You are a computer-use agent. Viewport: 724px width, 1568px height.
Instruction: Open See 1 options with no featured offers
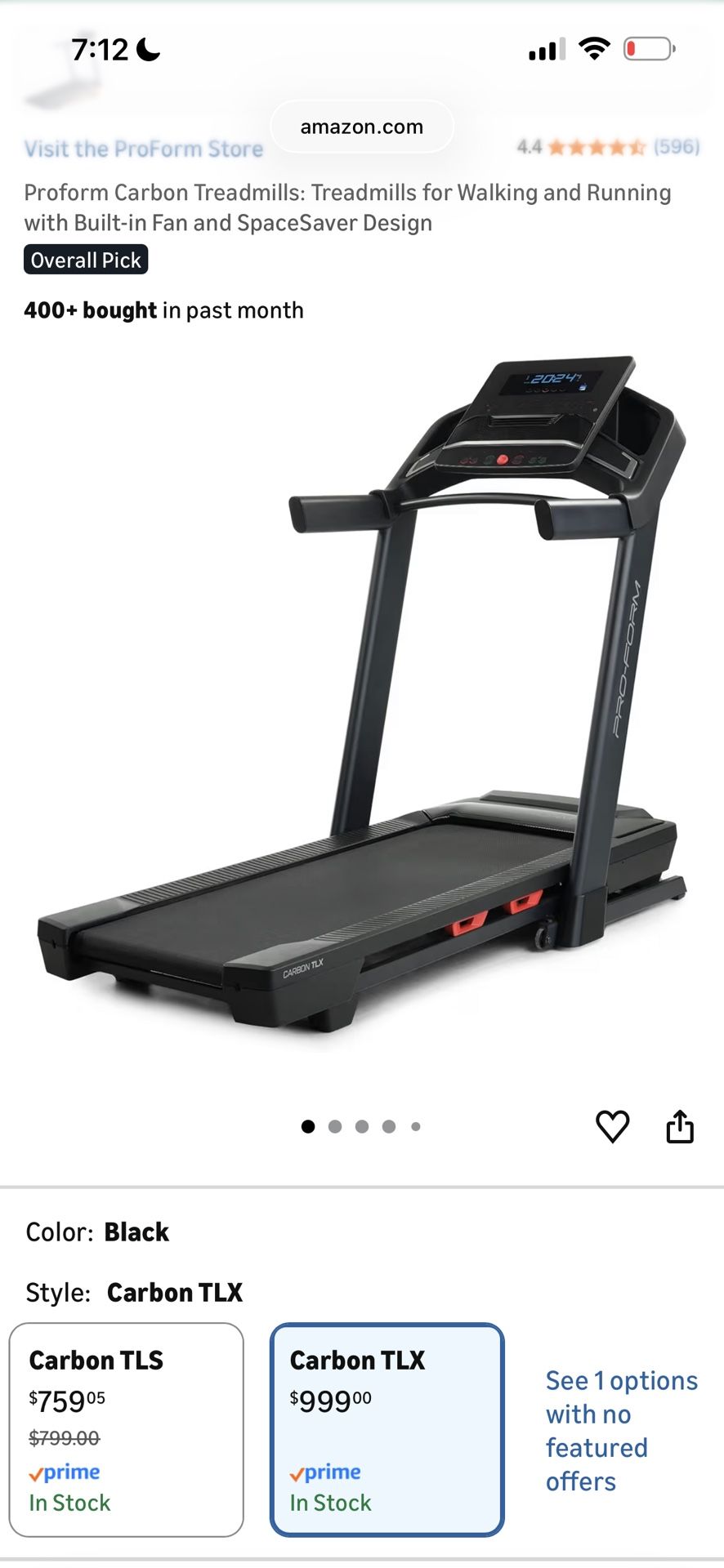622,1431
